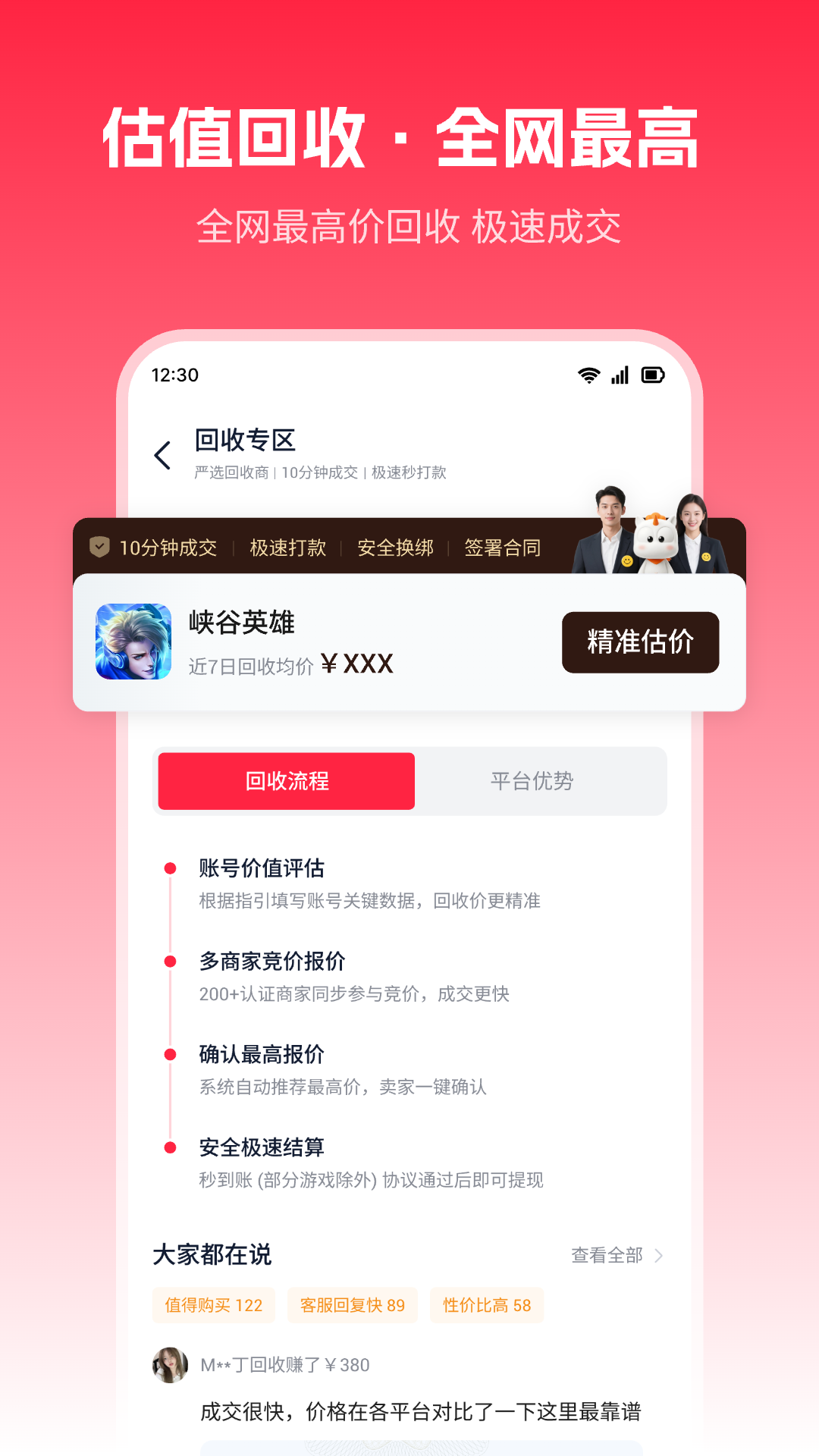Click the 签署合同 banner link

[x=504, y=547]
